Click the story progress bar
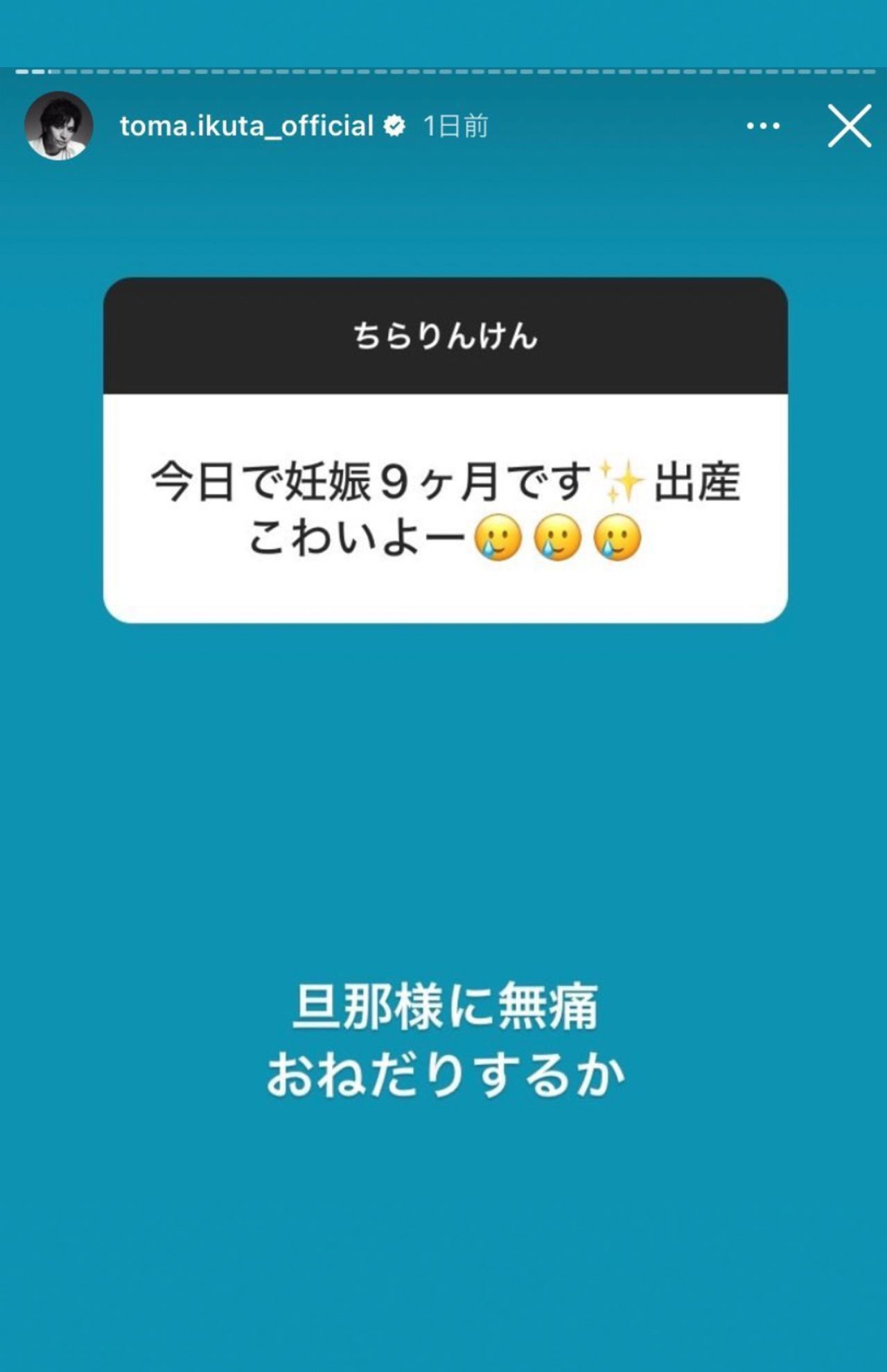Viewport: 887px width, 1372px height. (443, 70)
